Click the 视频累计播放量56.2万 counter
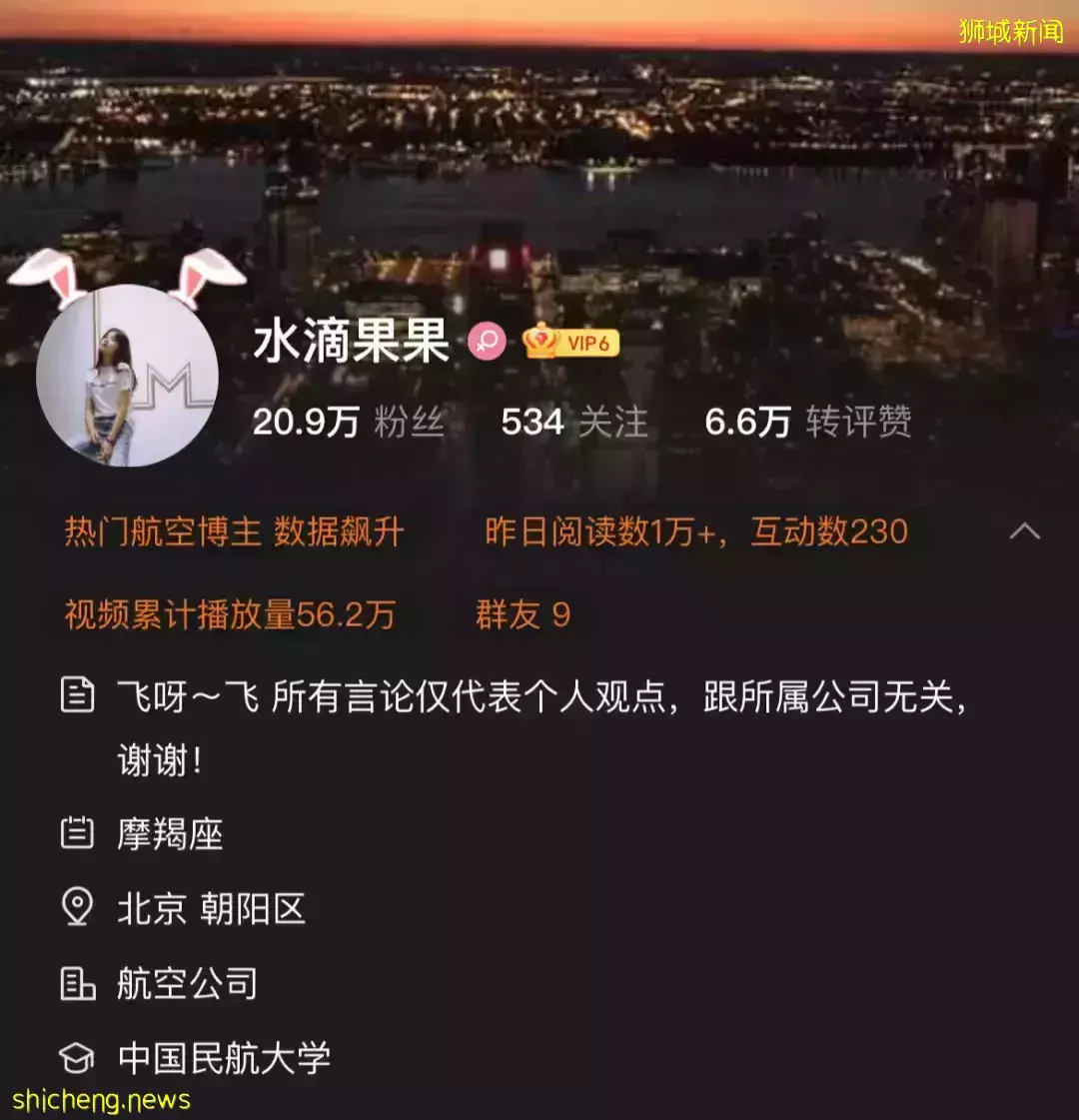 (x=230, y=616)
